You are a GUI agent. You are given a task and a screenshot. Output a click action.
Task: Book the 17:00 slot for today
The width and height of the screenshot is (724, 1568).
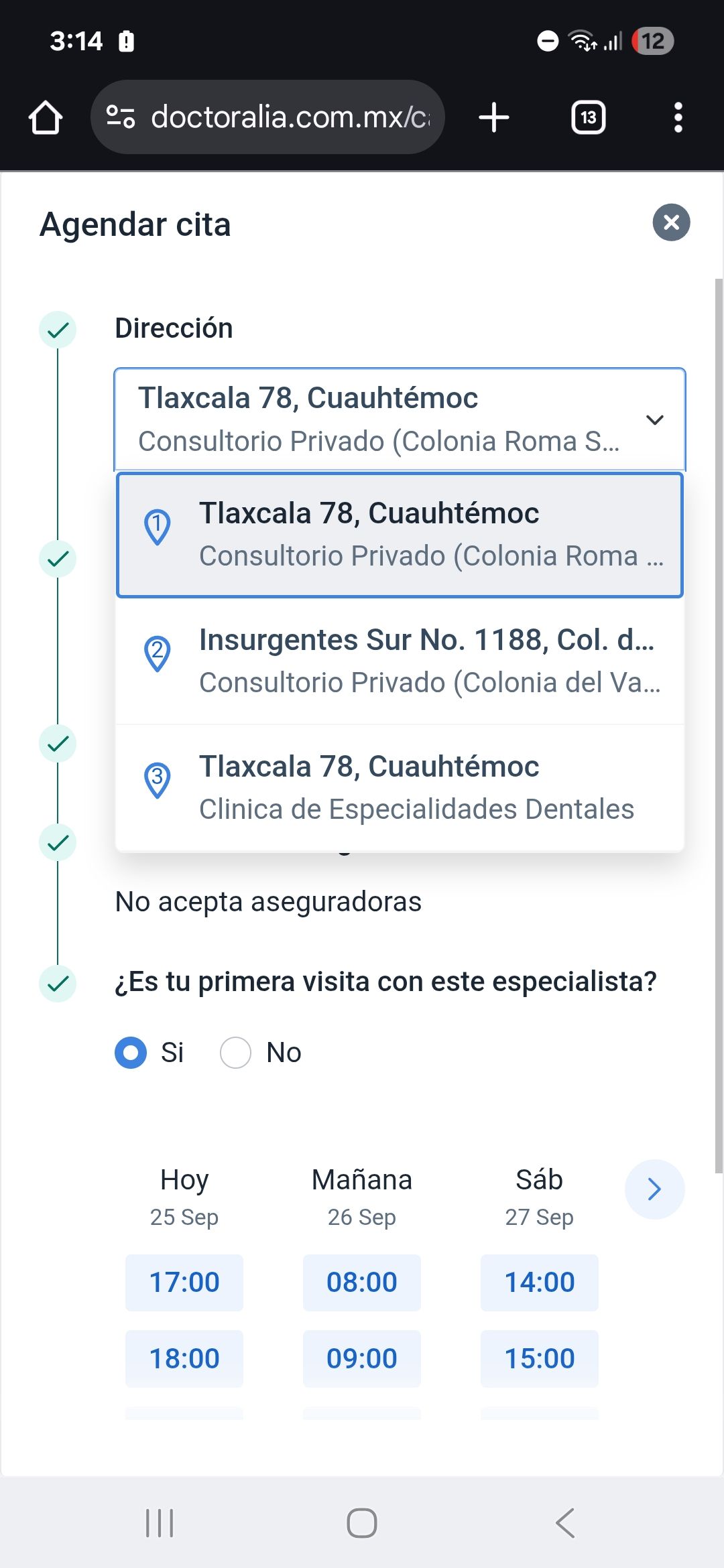coord(184,1282)
